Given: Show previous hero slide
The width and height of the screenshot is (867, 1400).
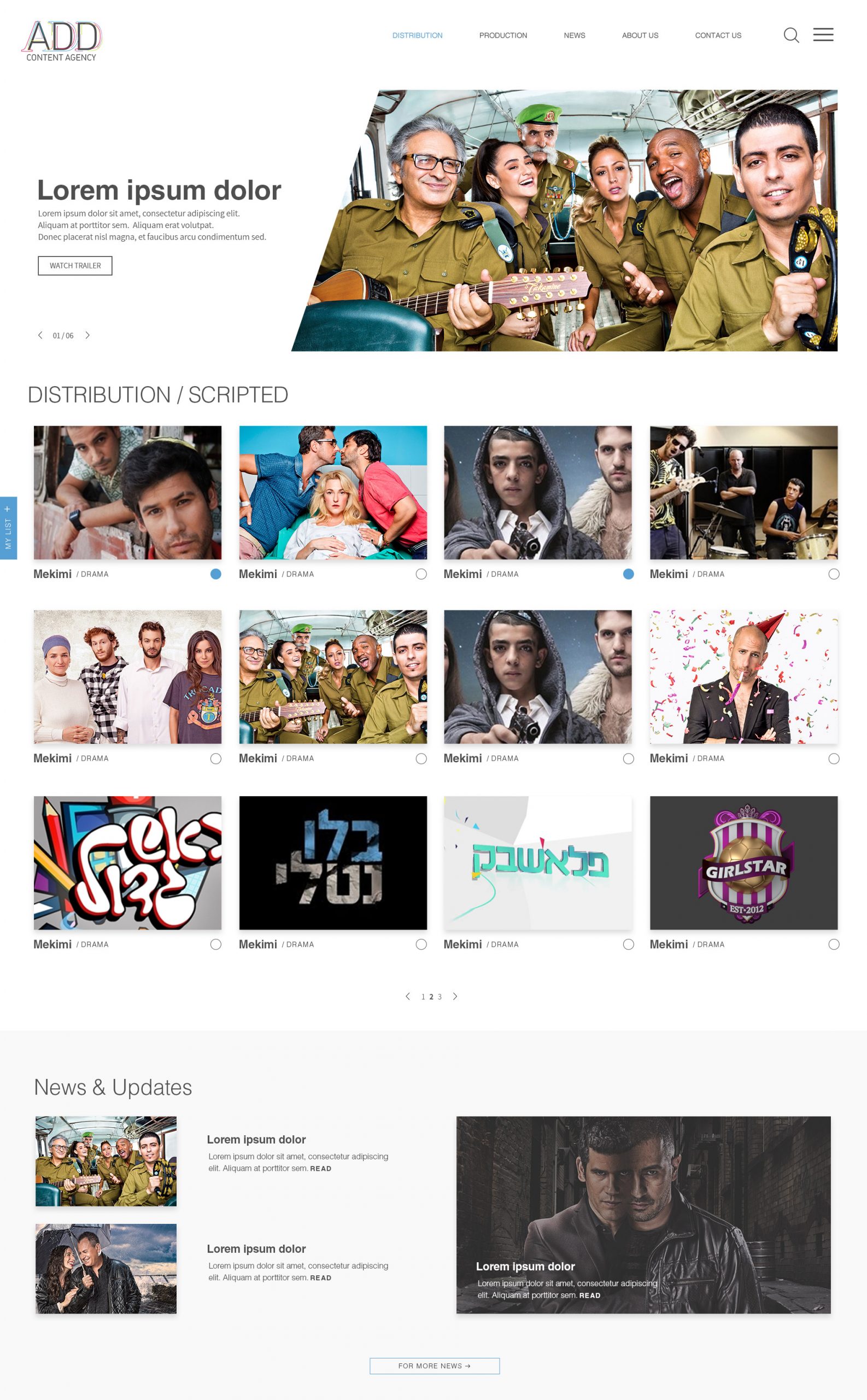Looking at the screenshot, I should [x=40, y=335].
